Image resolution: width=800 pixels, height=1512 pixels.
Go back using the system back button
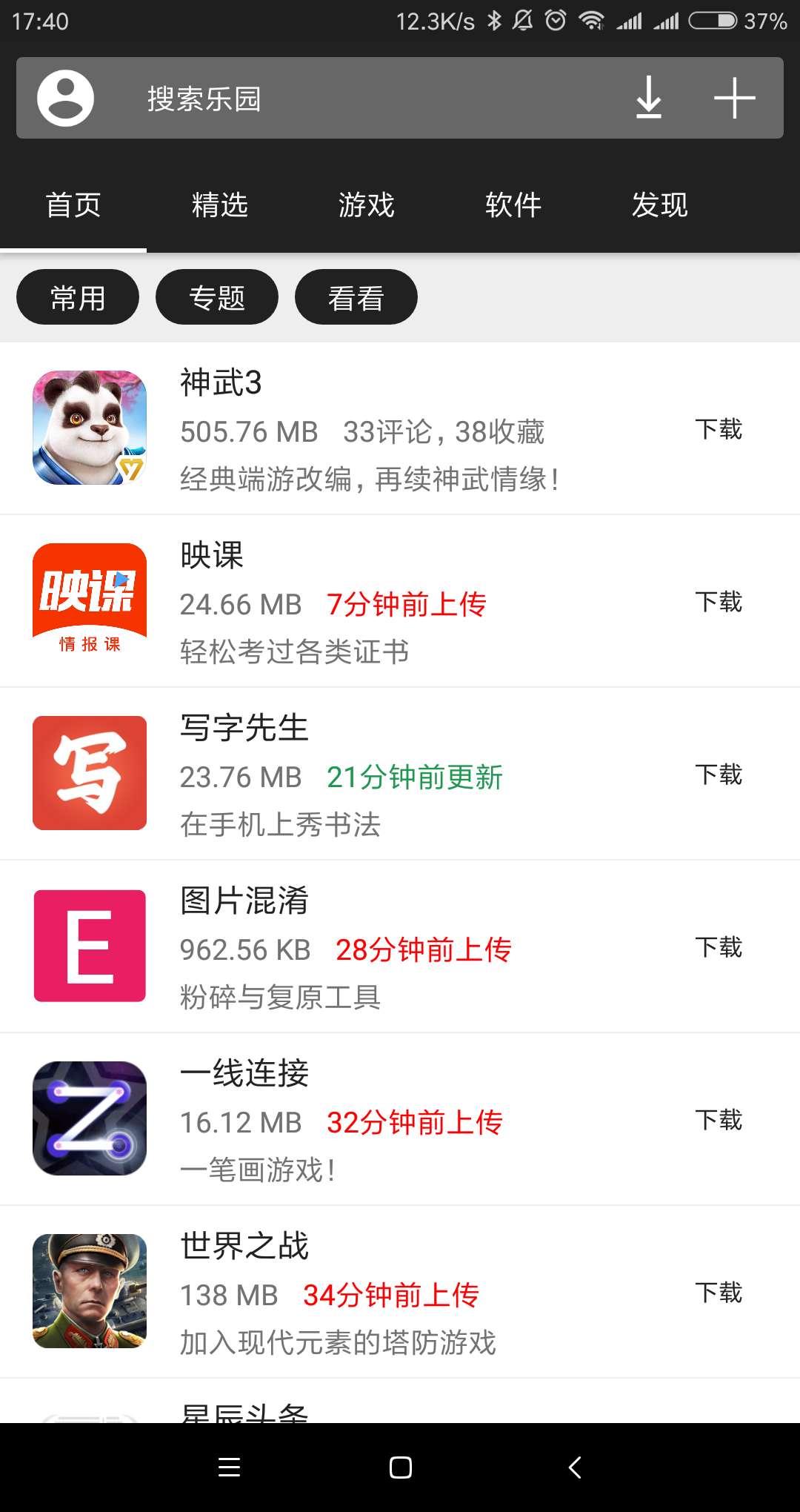[x=575, y=1468]
